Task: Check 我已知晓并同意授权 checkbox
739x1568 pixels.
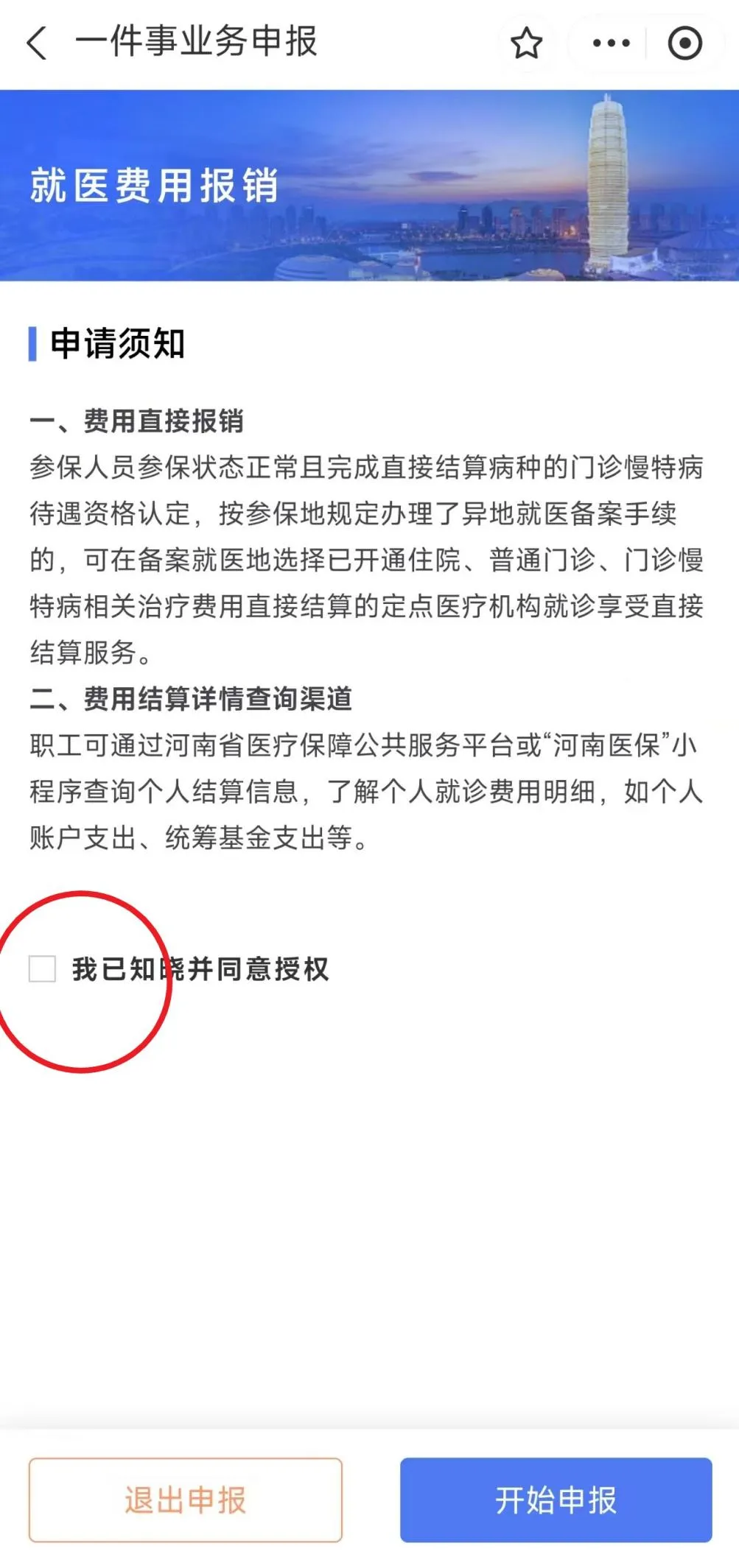Action: [x=42, y=968]
